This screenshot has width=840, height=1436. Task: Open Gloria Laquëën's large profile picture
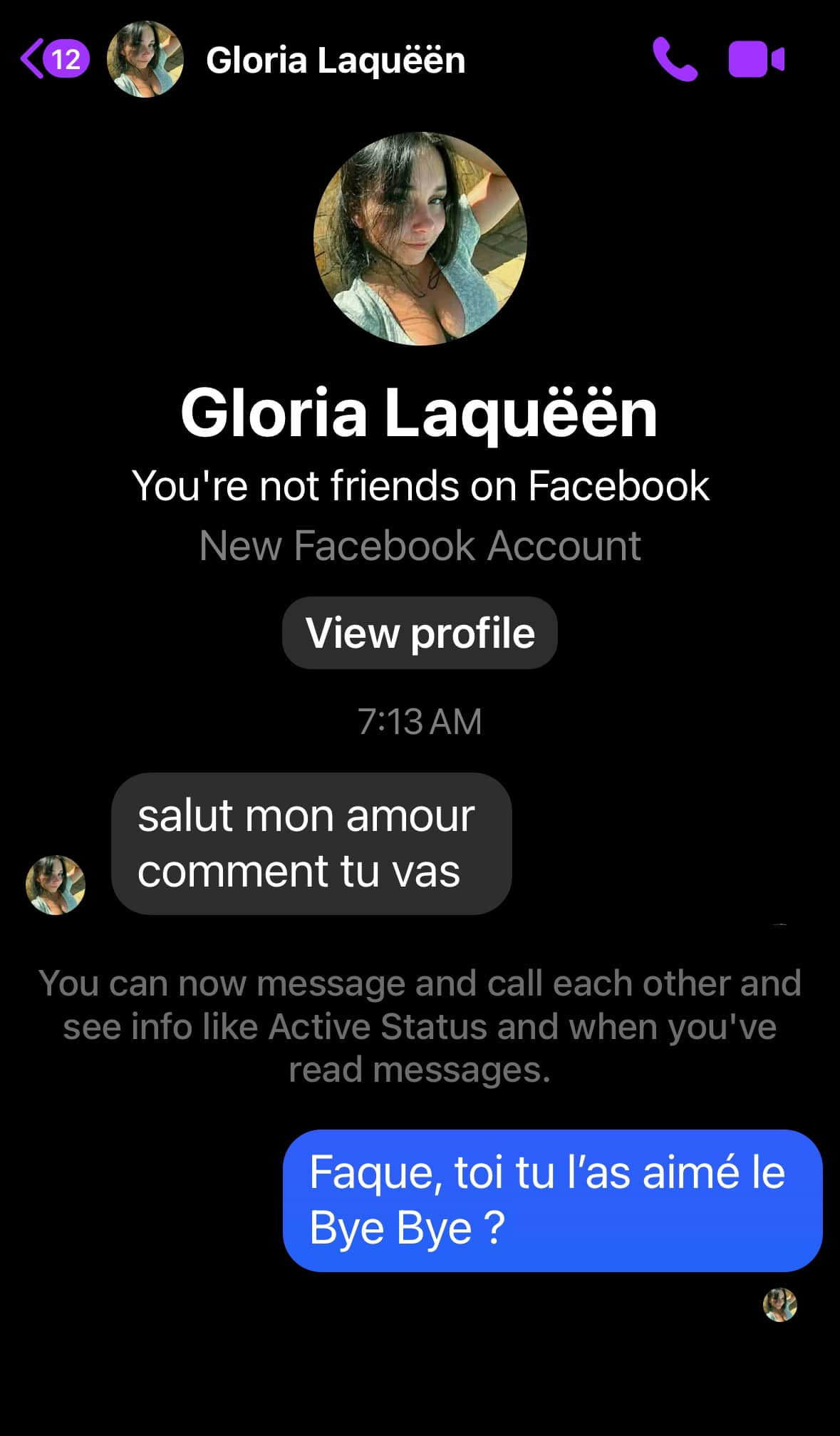(x=420, y=239)
